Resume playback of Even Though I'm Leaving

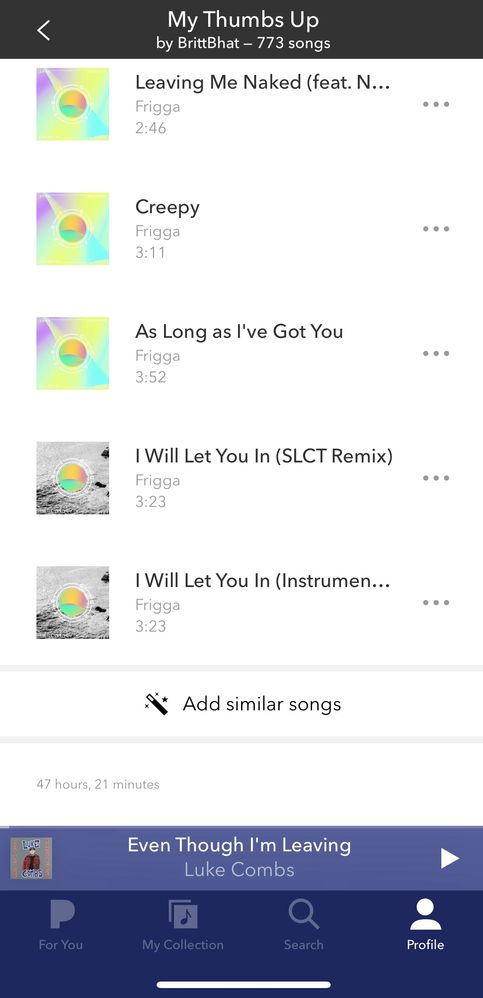449,858
